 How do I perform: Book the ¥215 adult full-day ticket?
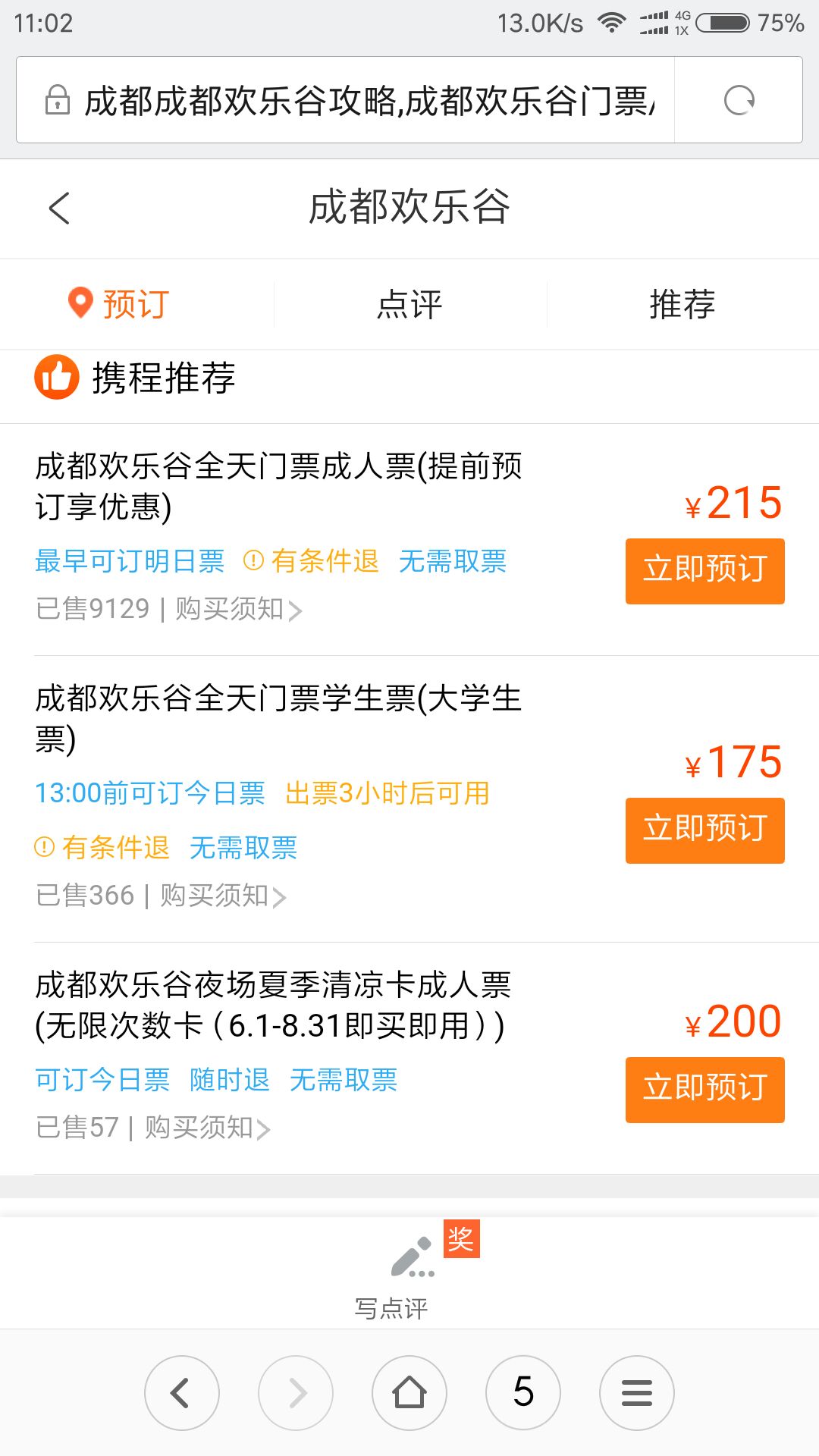click(x=704, y=571)
